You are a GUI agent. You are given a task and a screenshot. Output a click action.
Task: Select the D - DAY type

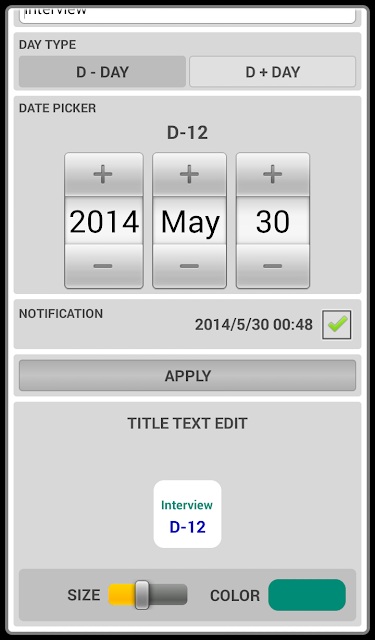click(x=102, y=72)
